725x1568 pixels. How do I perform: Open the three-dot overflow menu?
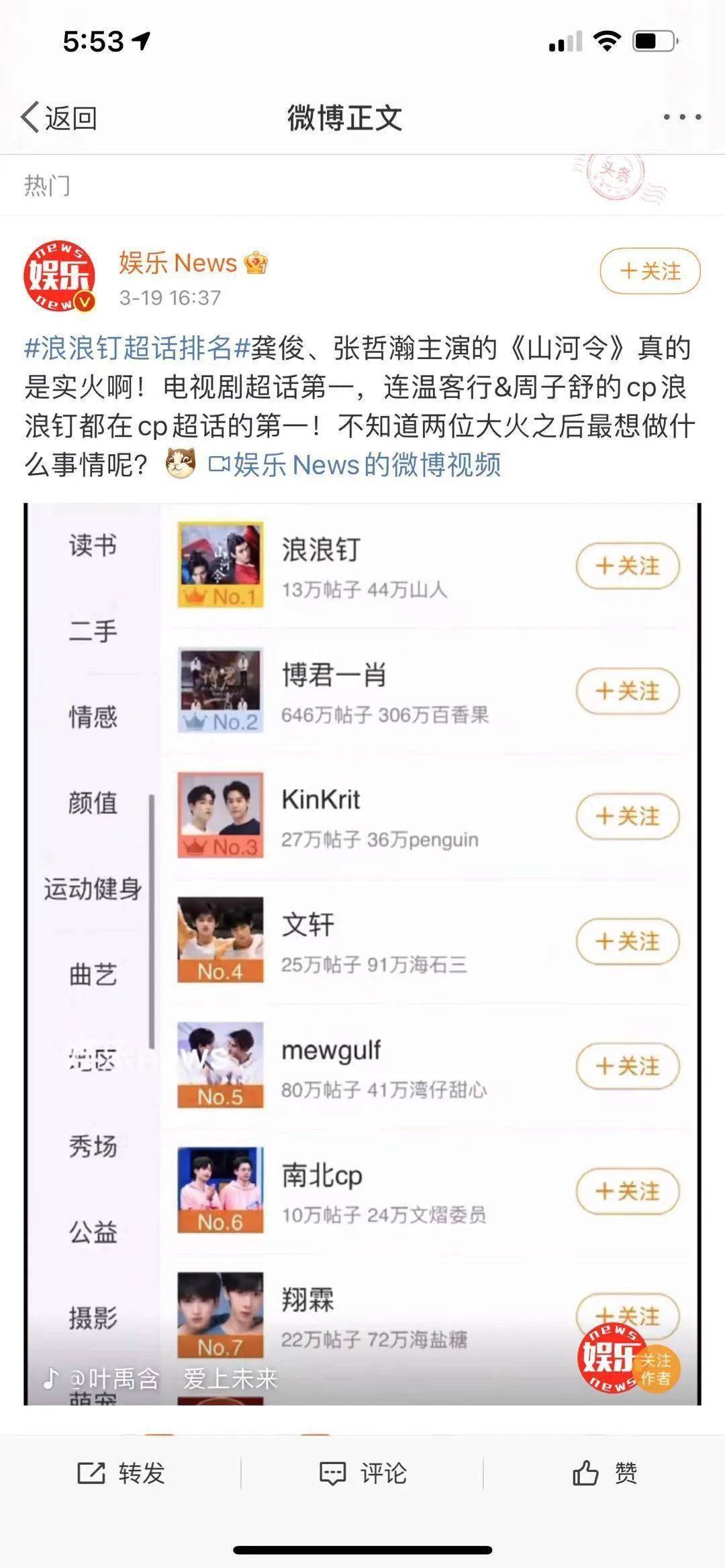[682, 117]
